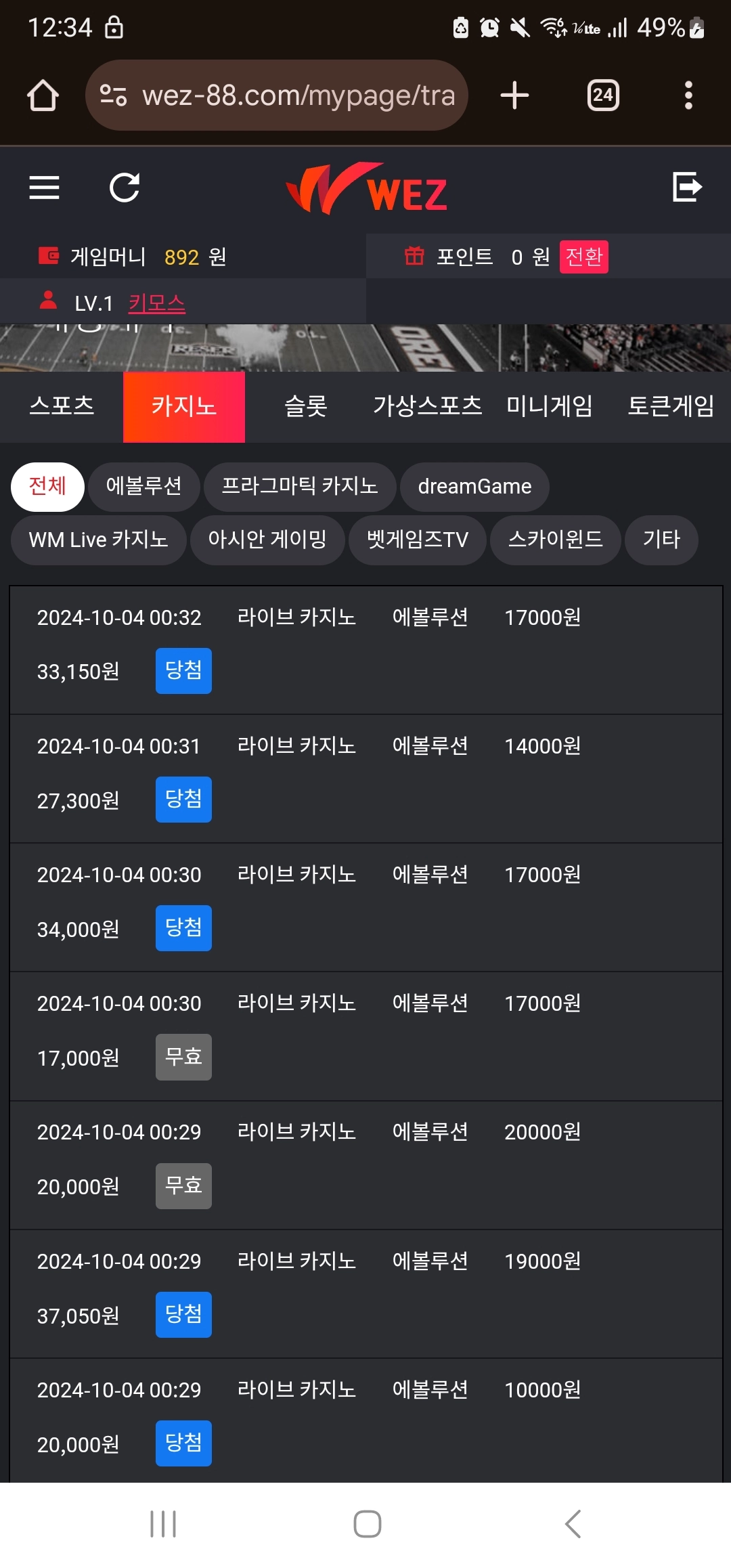Open the 키모스 profile link
Viewport: 731px width, 1568px height.
point(157,303)
